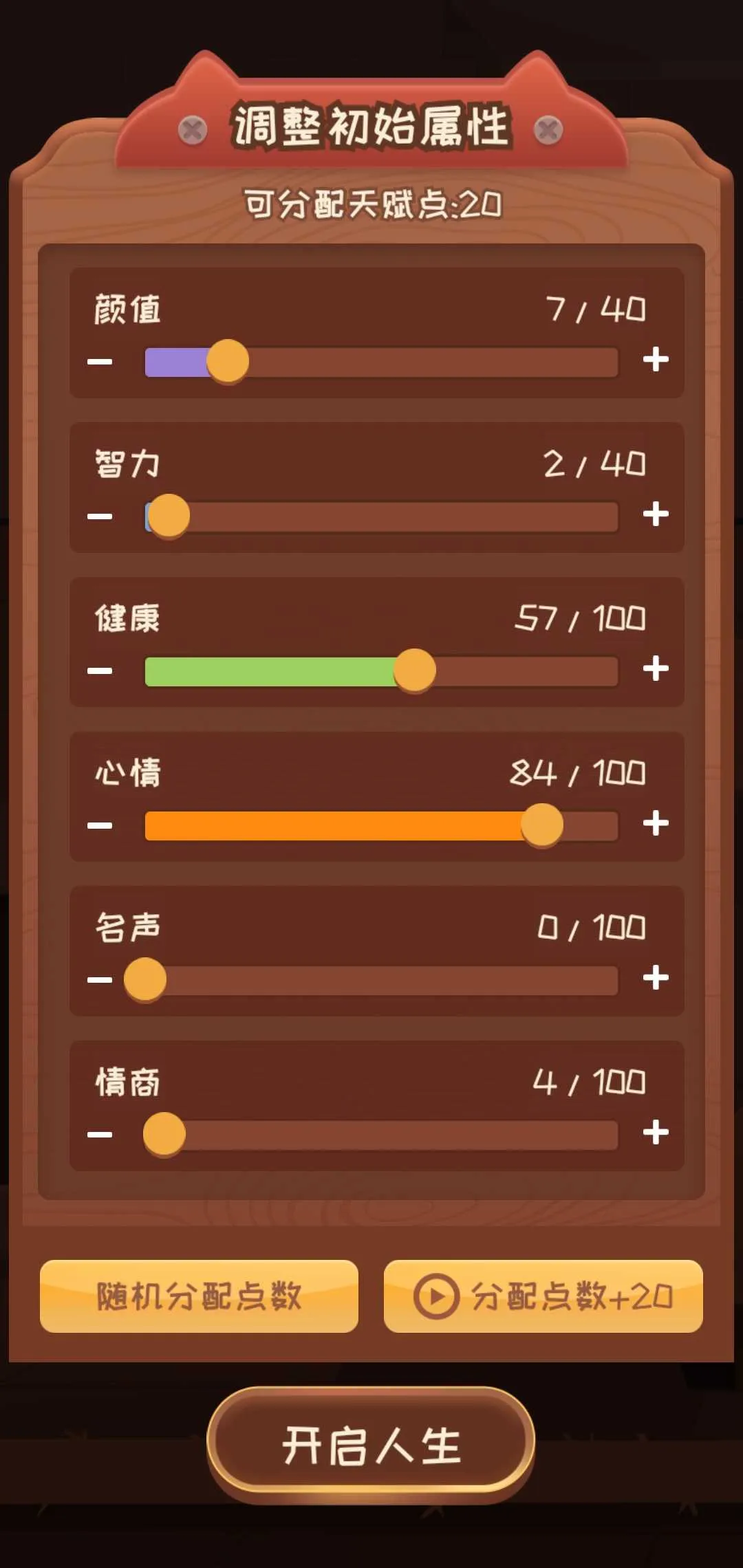The height and width of the screenshot is (1568, 743).
Task: Tap the 颜值 slider track
Action: tap(381, 362)
